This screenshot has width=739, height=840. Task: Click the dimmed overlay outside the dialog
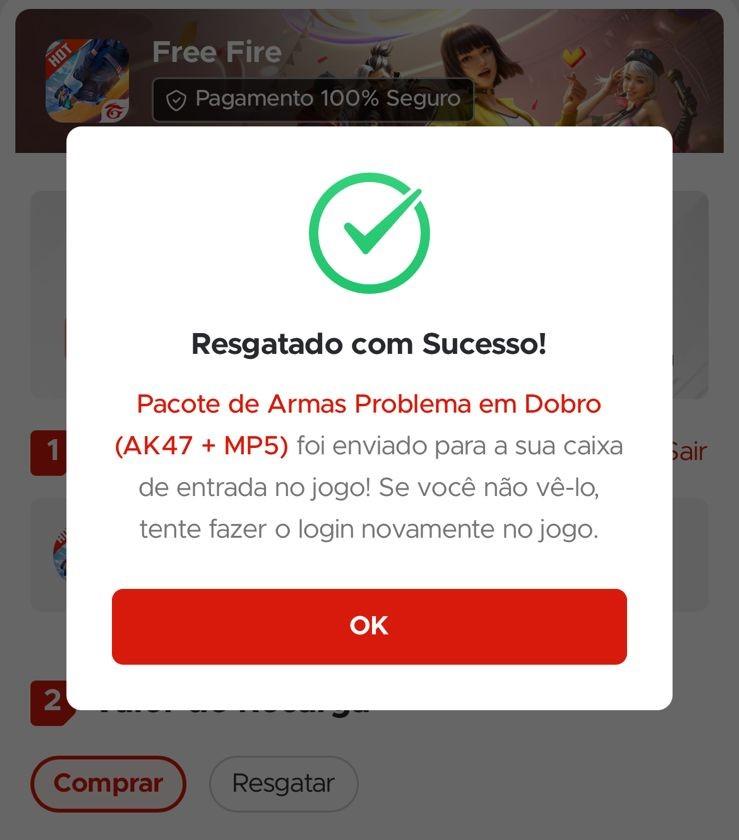(x=30, y=300)
